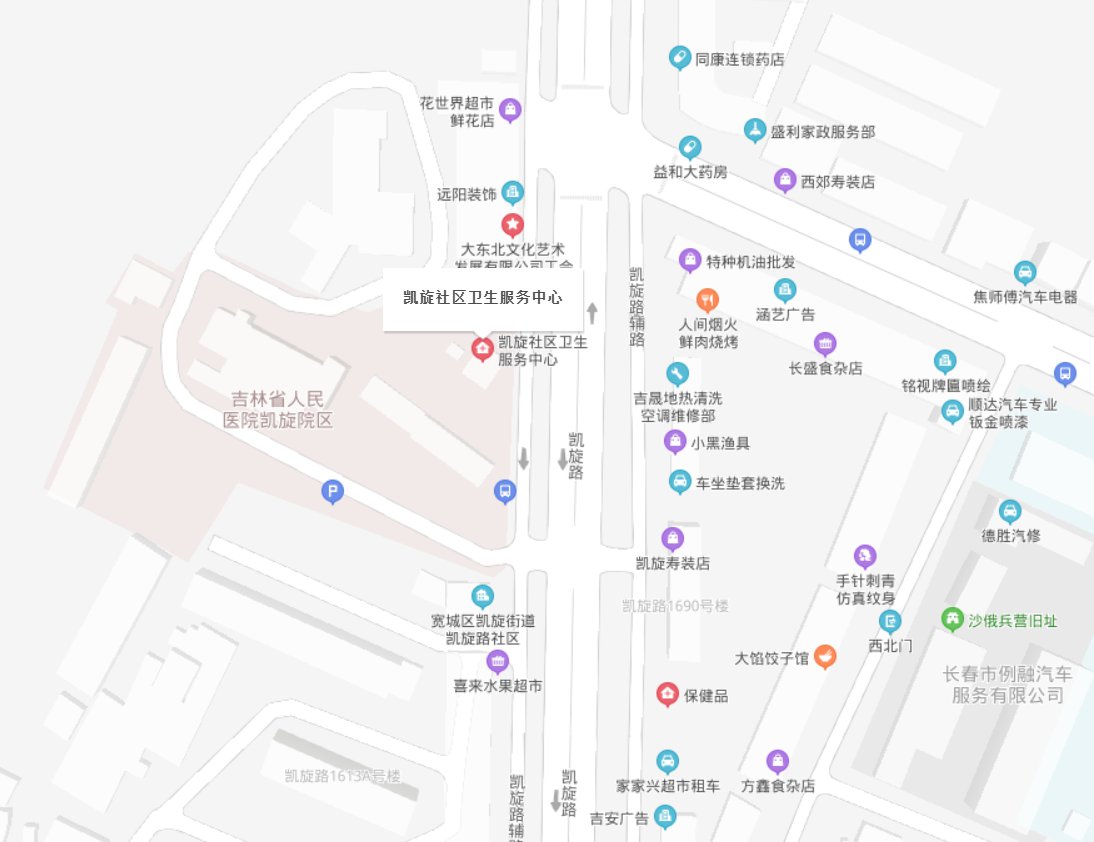Open the 同康连锁药店 pharmacy marker
This screenshot has height=842, width=1094.
tap(680, 58)
